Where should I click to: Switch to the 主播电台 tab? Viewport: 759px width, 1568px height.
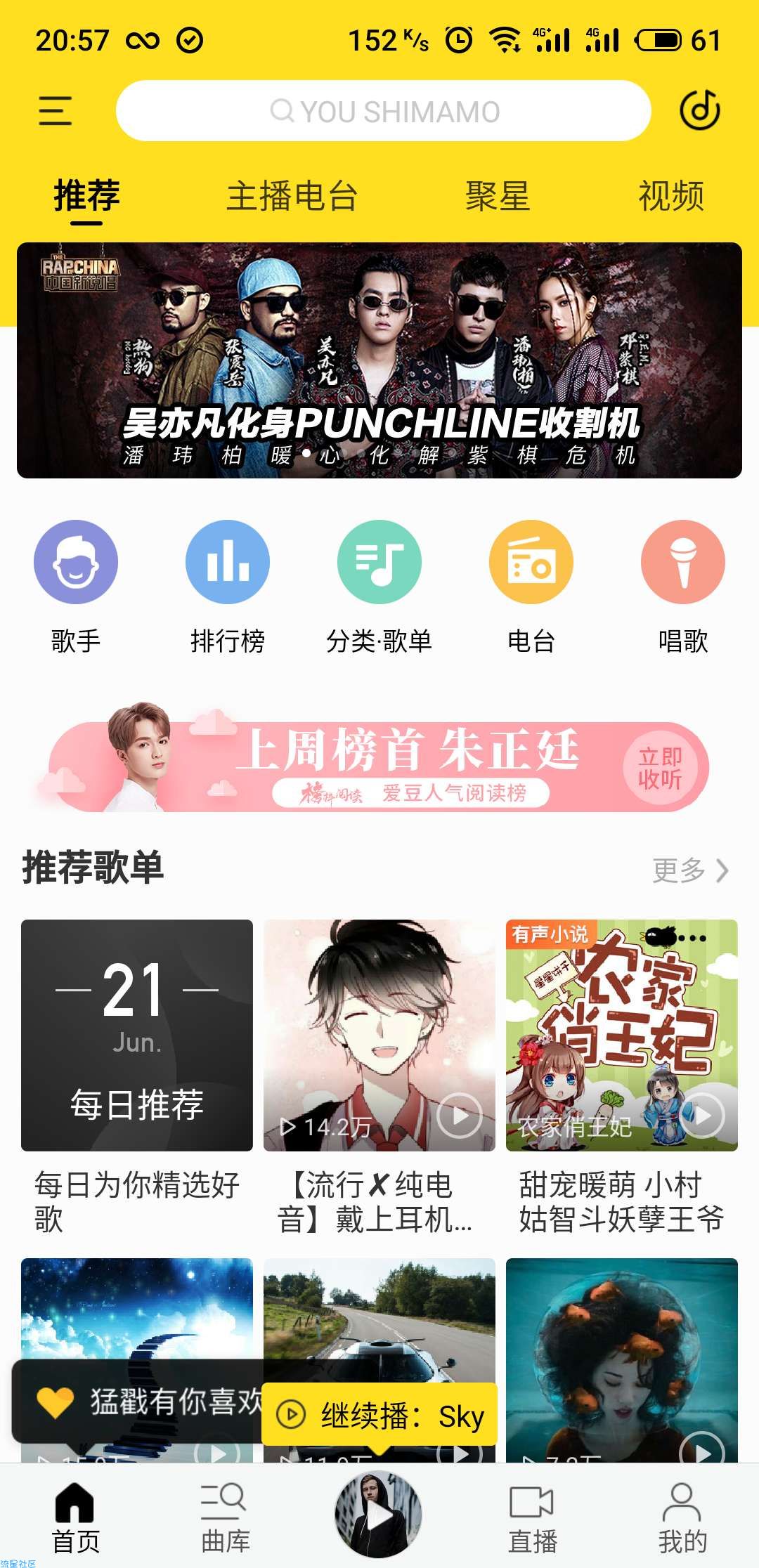tap(292, 196)
